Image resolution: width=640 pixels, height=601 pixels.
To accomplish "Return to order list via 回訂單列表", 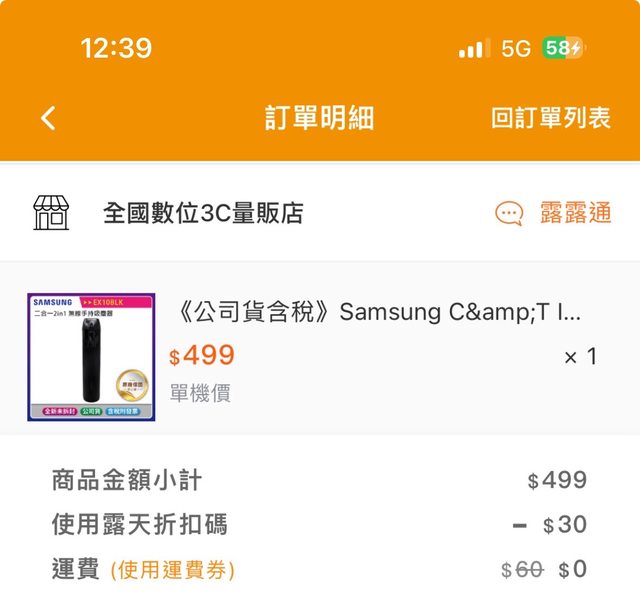I will click(550, 118).
